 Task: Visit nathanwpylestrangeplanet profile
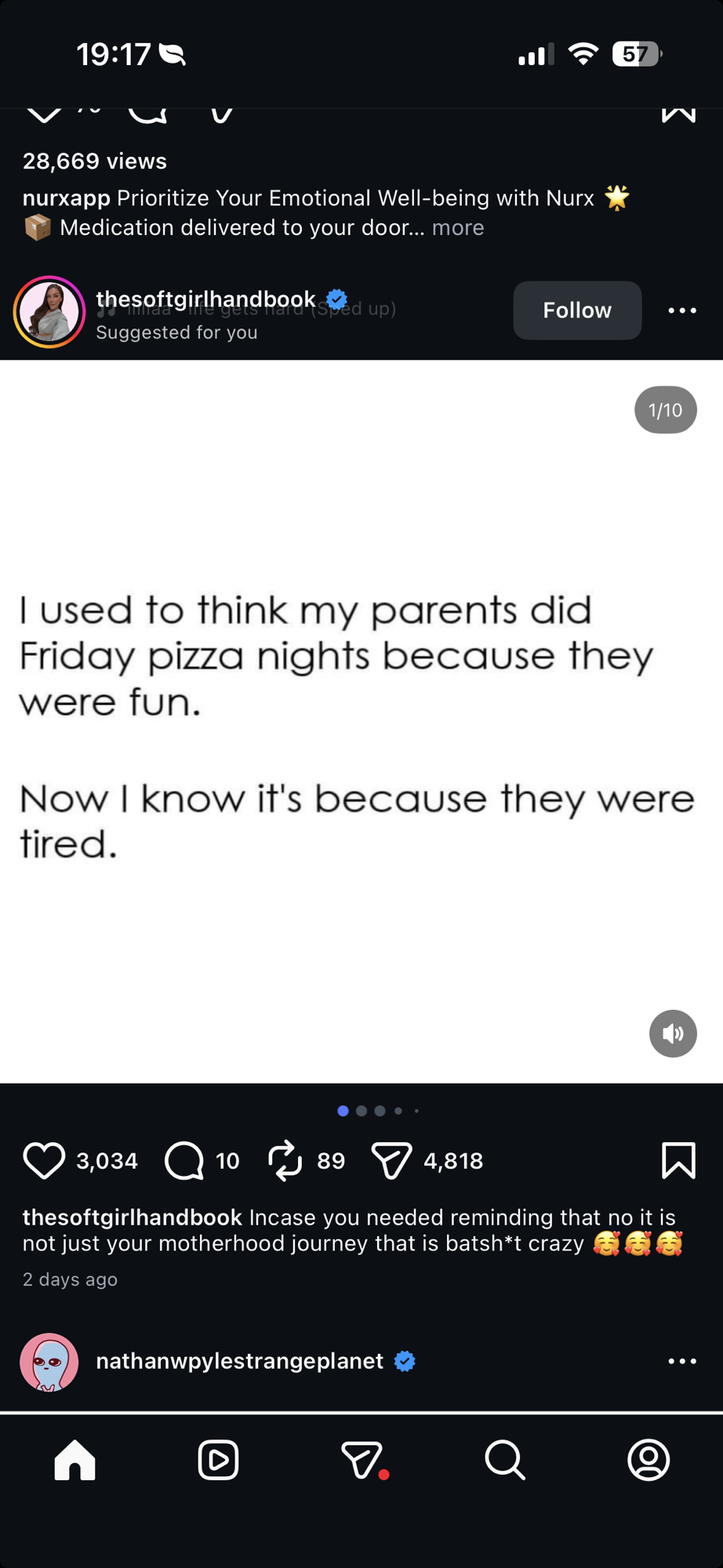pyautogui.click(x=239, y=1361)
